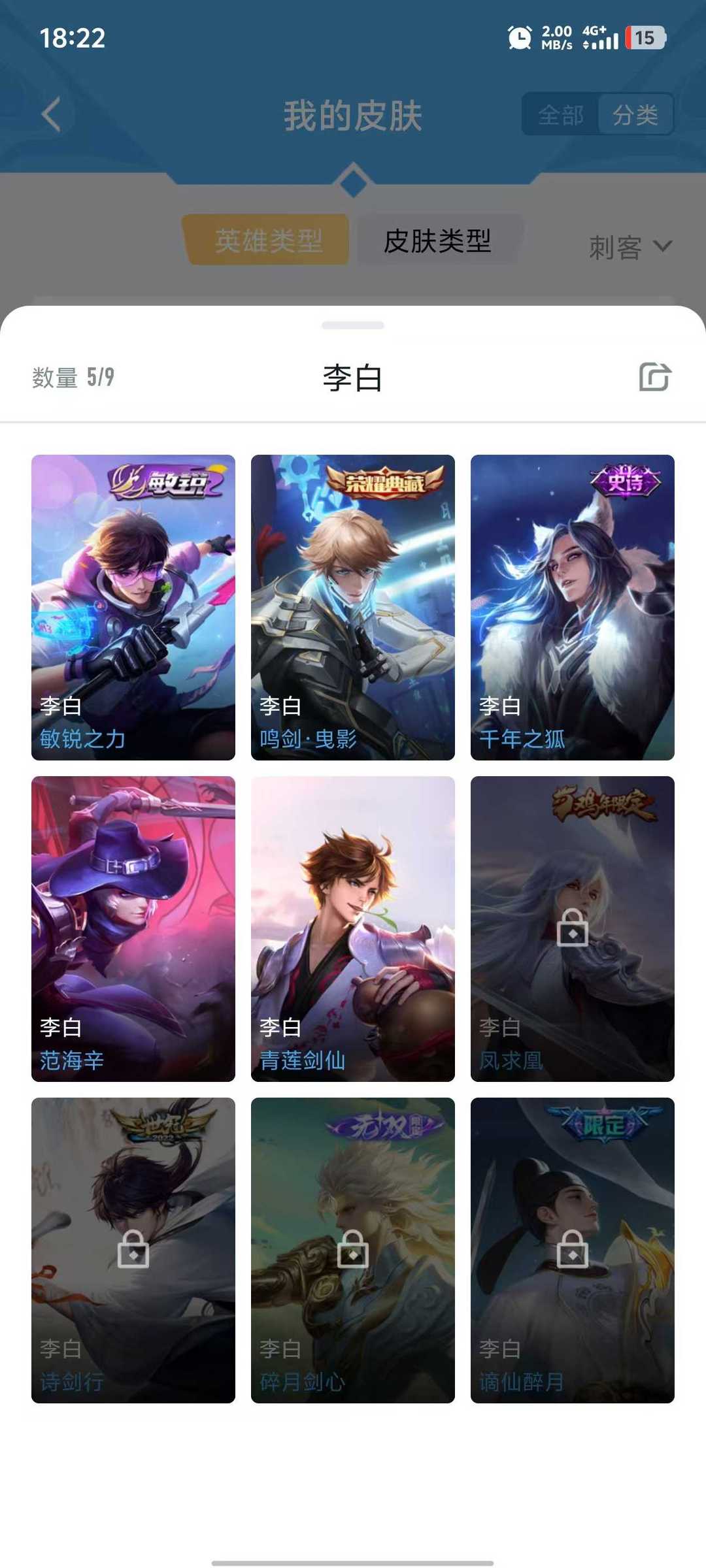Tap the sheet's drag handle
706x1568 pixels.
tap(353, 325)
